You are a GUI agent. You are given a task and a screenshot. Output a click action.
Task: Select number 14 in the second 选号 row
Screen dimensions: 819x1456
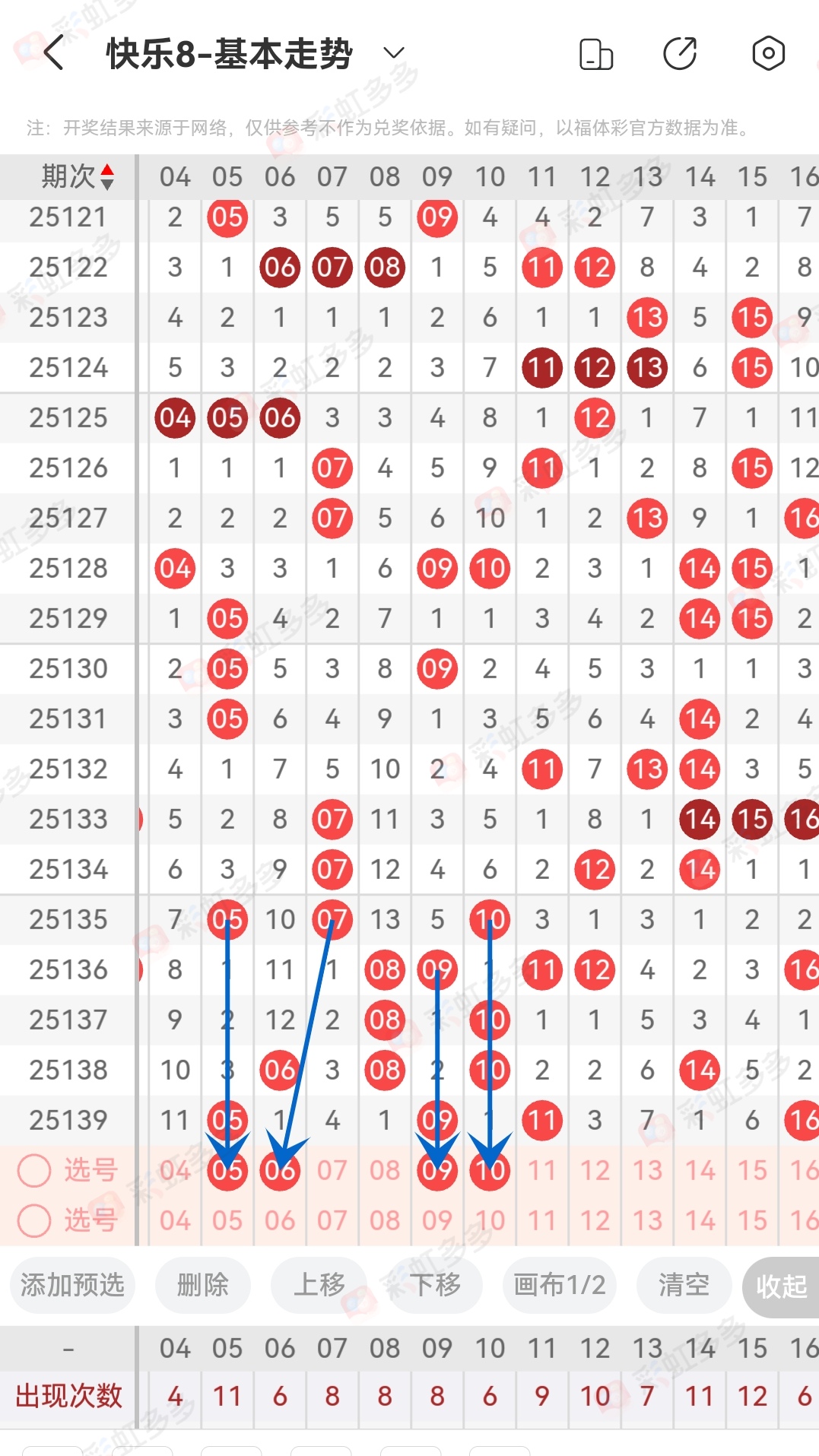coord(700,1220)
